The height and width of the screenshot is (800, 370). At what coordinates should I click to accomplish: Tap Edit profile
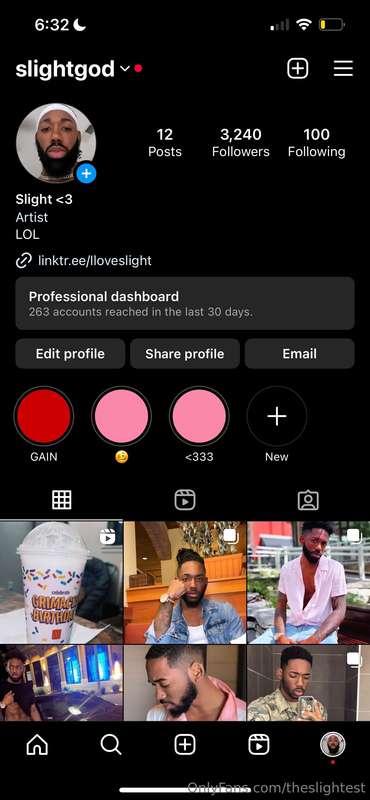click(70, 354)
